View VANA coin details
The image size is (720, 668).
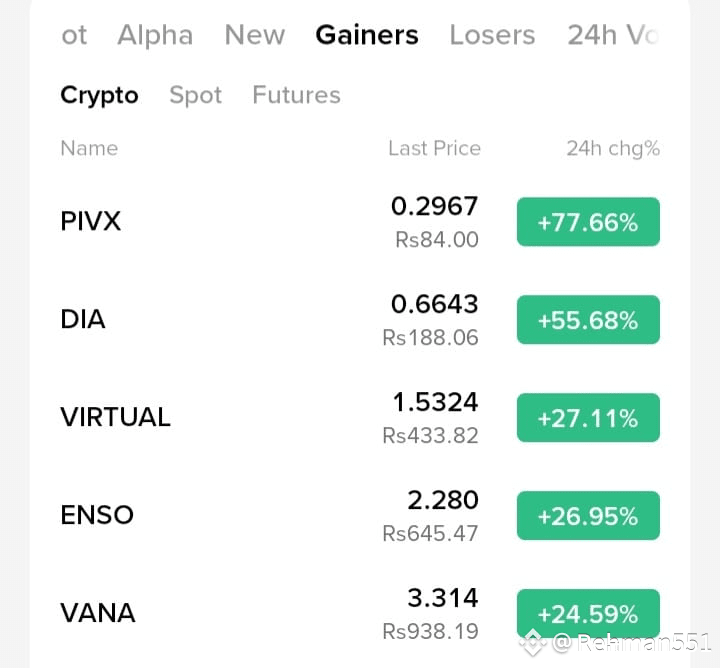pos(360,613)
